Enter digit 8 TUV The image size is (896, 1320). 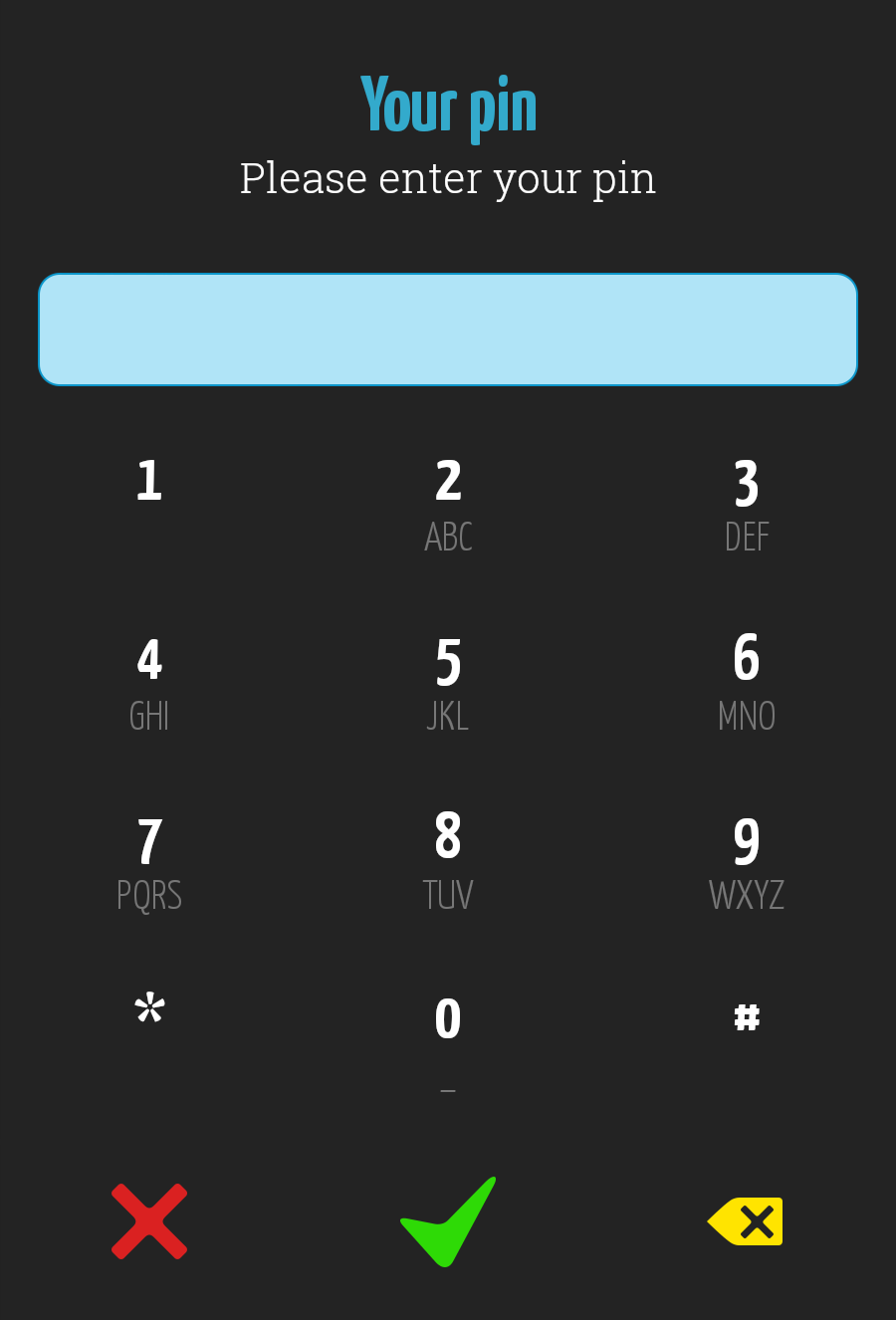[448, 861]
